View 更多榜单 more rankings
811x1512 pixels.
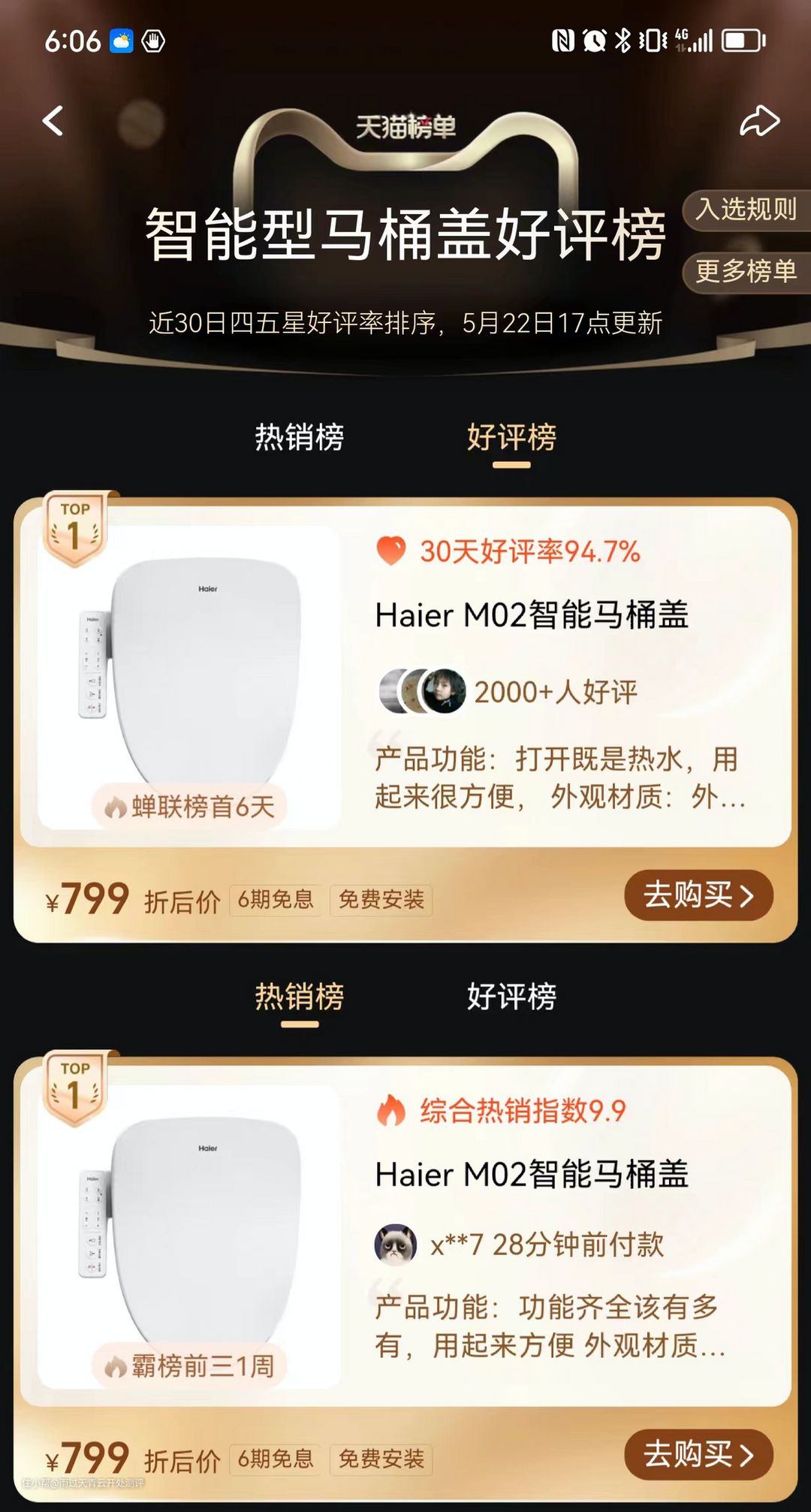[x=746, y=271]
